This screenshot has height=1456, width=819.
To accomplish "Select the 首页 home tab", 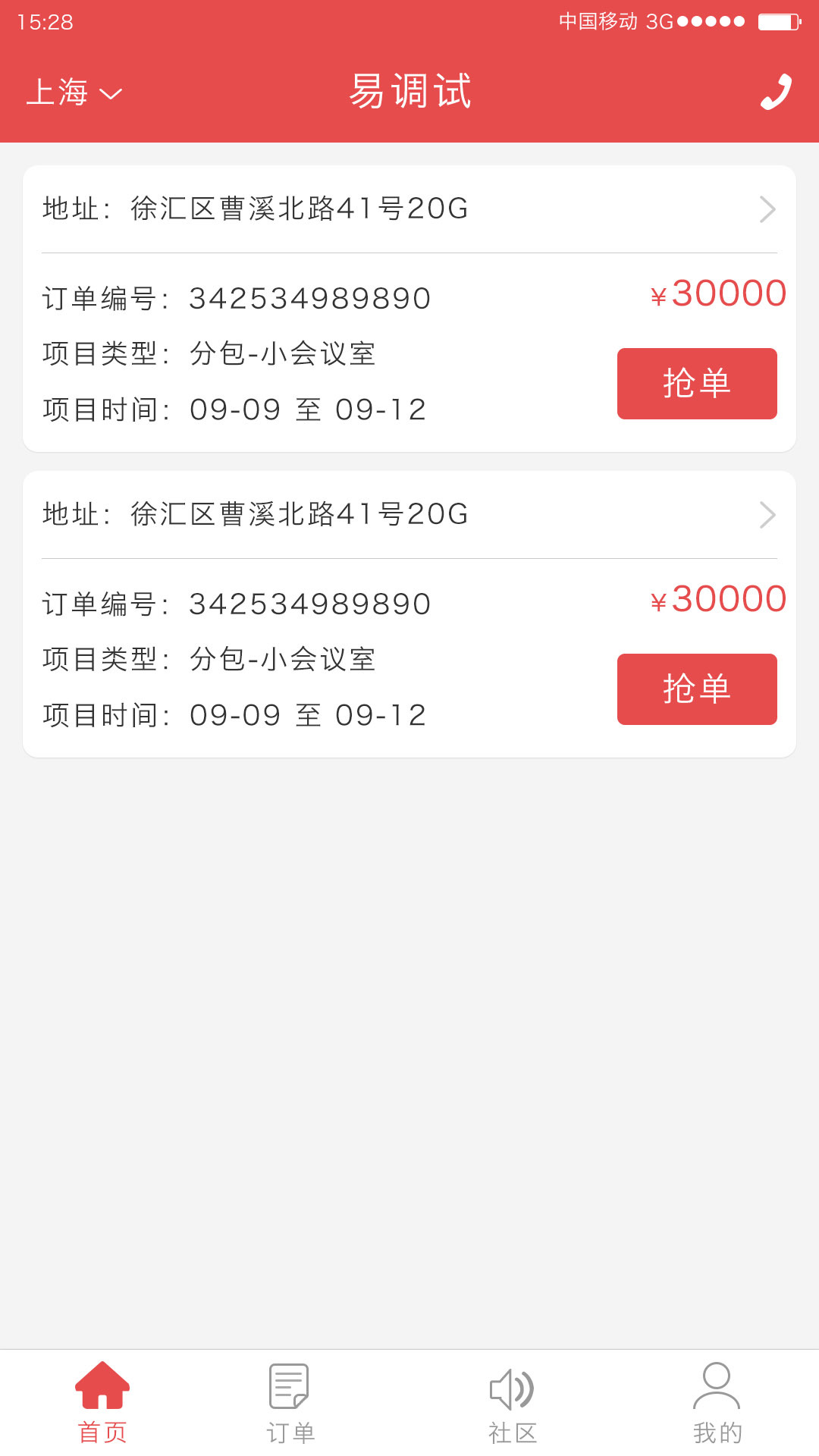I will coord(102,1403).
